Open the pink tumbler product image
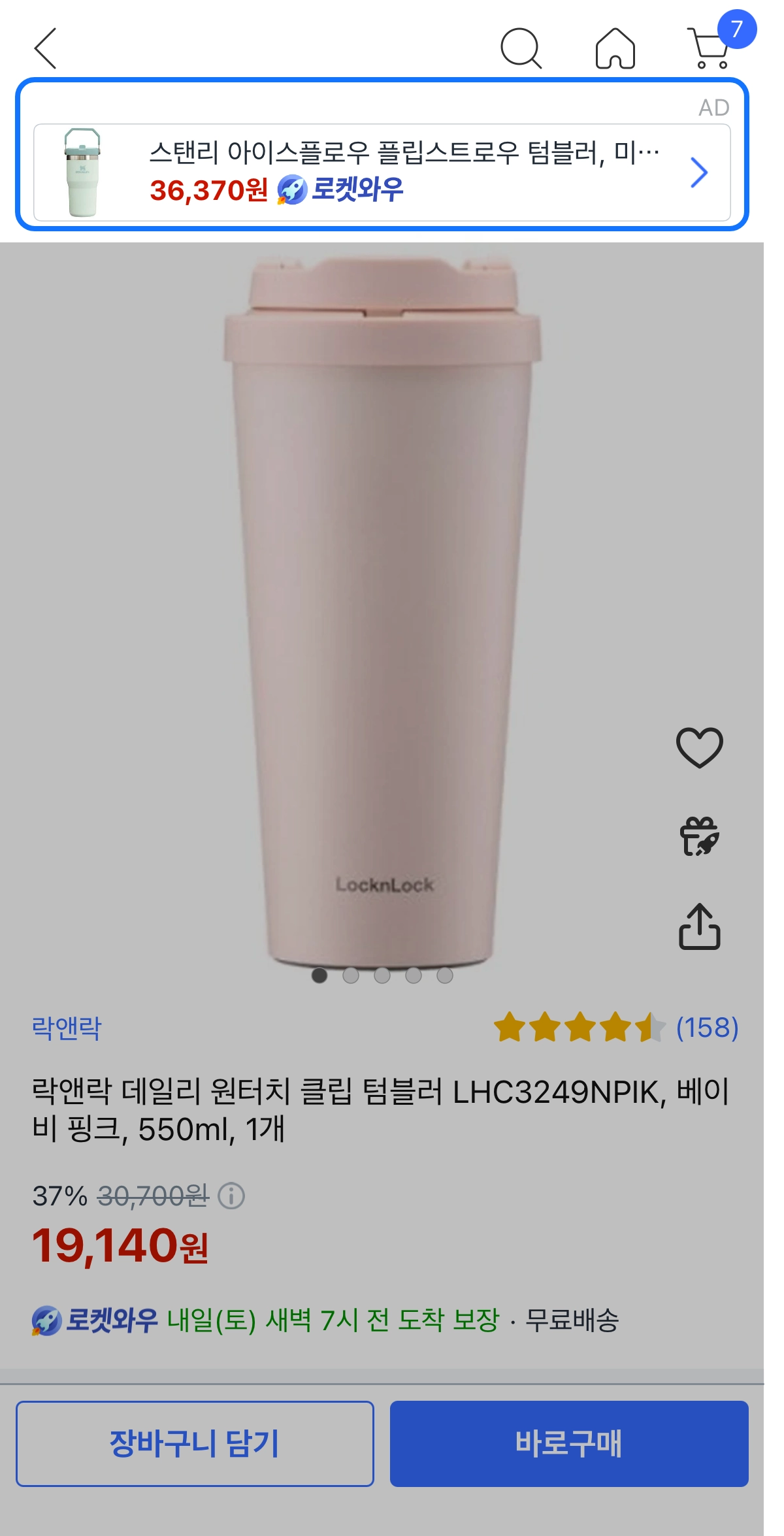This screenshot has width=784, height=1536. point(382,608)
